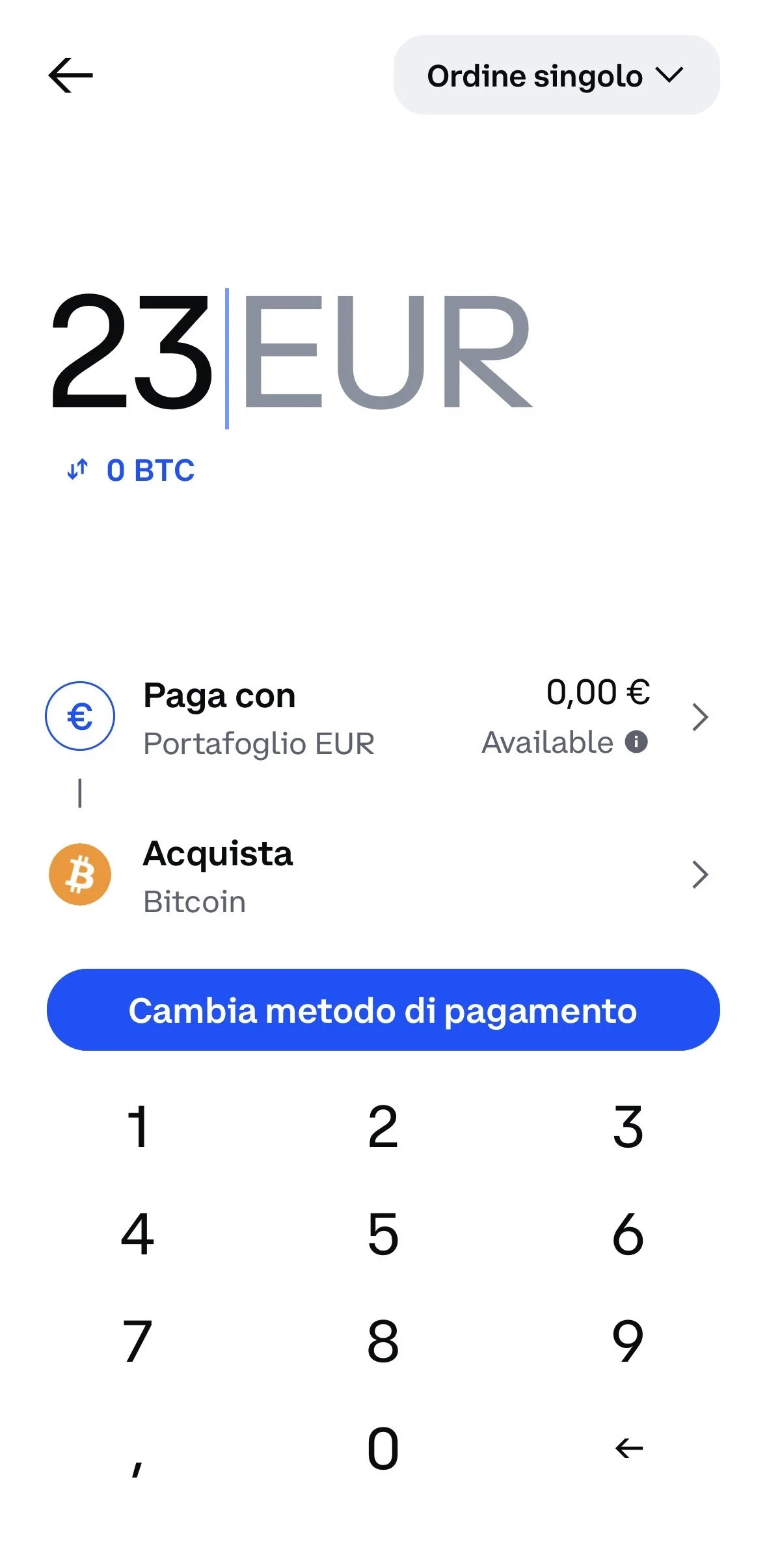Enter digit 7 on the keypad
Screen dimensions: 767x1568
point(138,1341)
